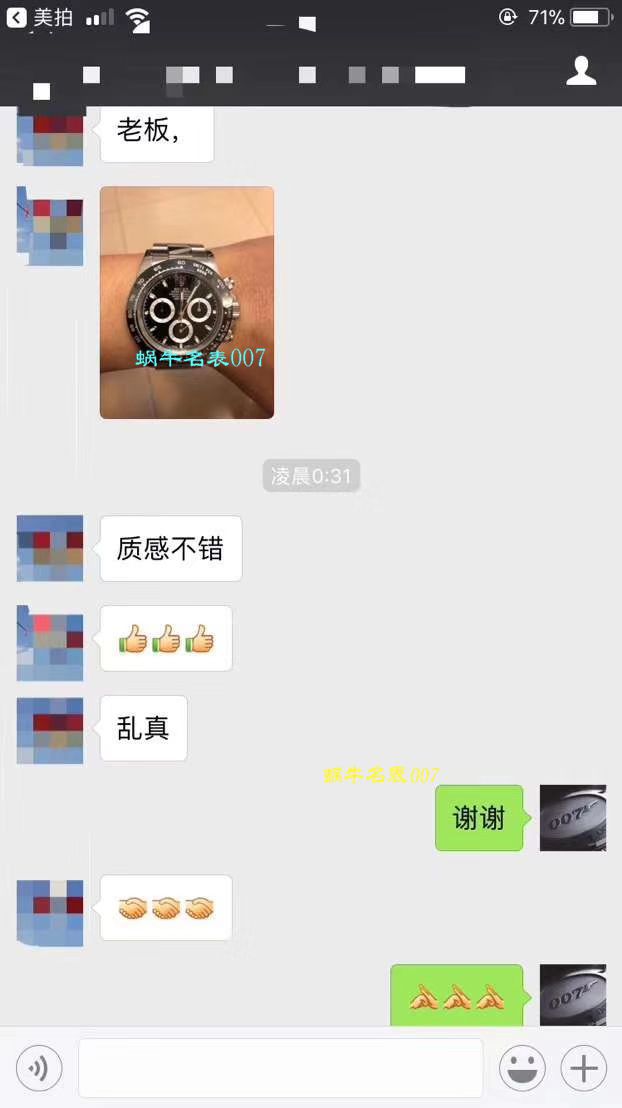Tap the avatar beside the 谢谢 message

[x=572, y=818]
